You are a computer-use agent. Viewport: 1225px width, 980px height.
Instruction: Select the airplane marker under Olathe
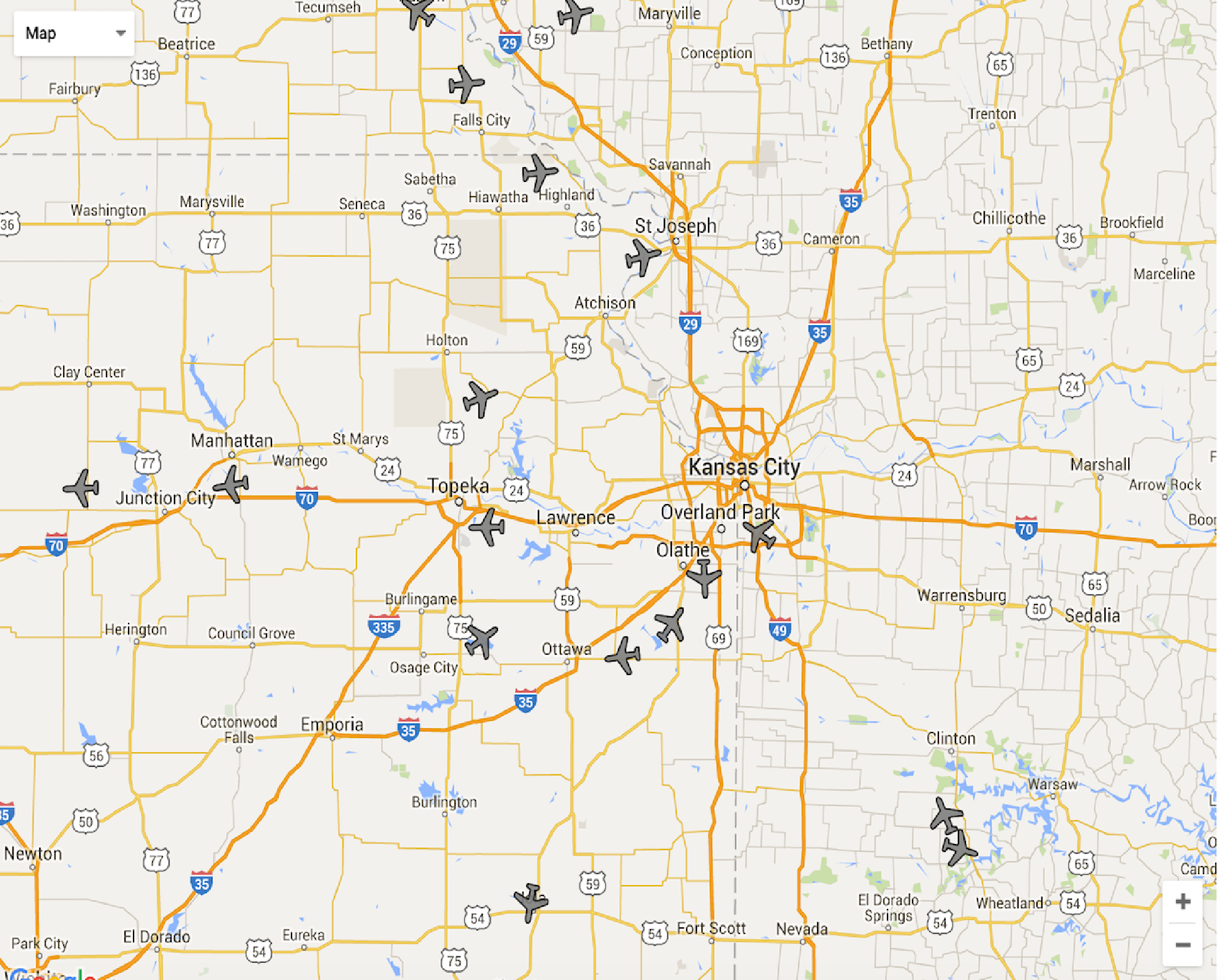pyautogui.click(x=704, y=577)
